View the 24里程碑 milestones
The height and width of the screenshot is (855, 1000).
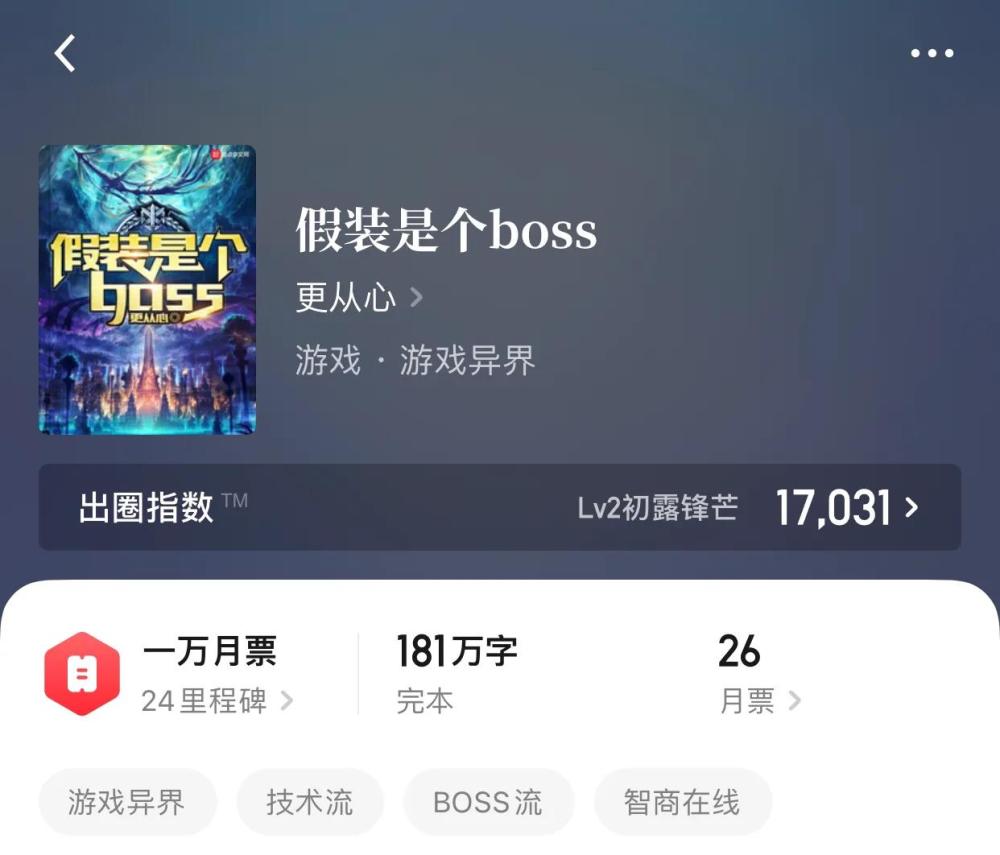point(217,701)
